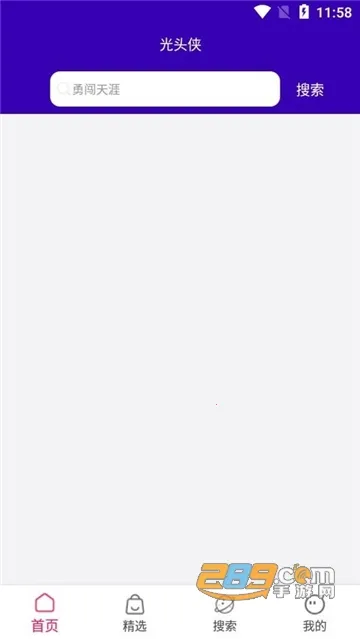
Task: Go to the 搜索 tab in bottom bar
Action: [x=225, y=613]
